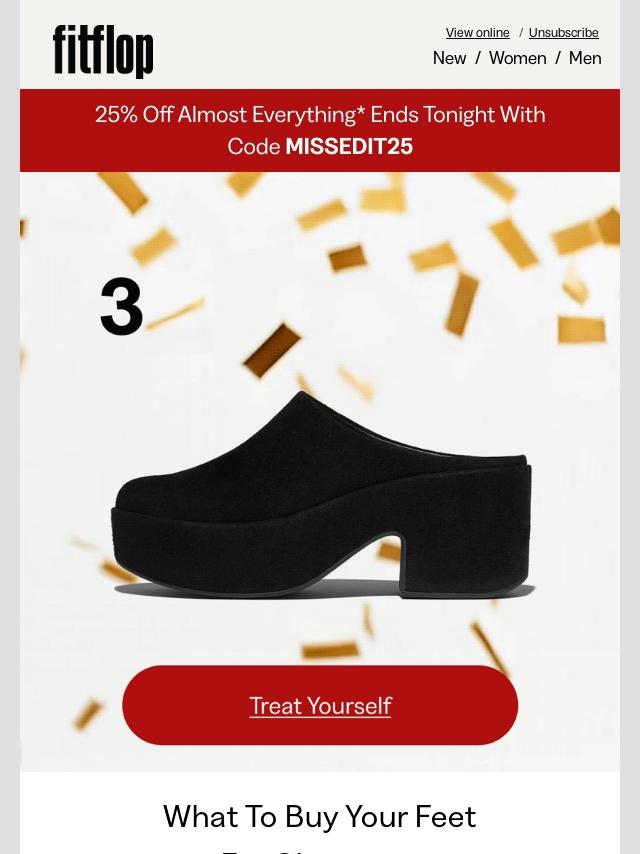Open the View online link

coord(477,33)
